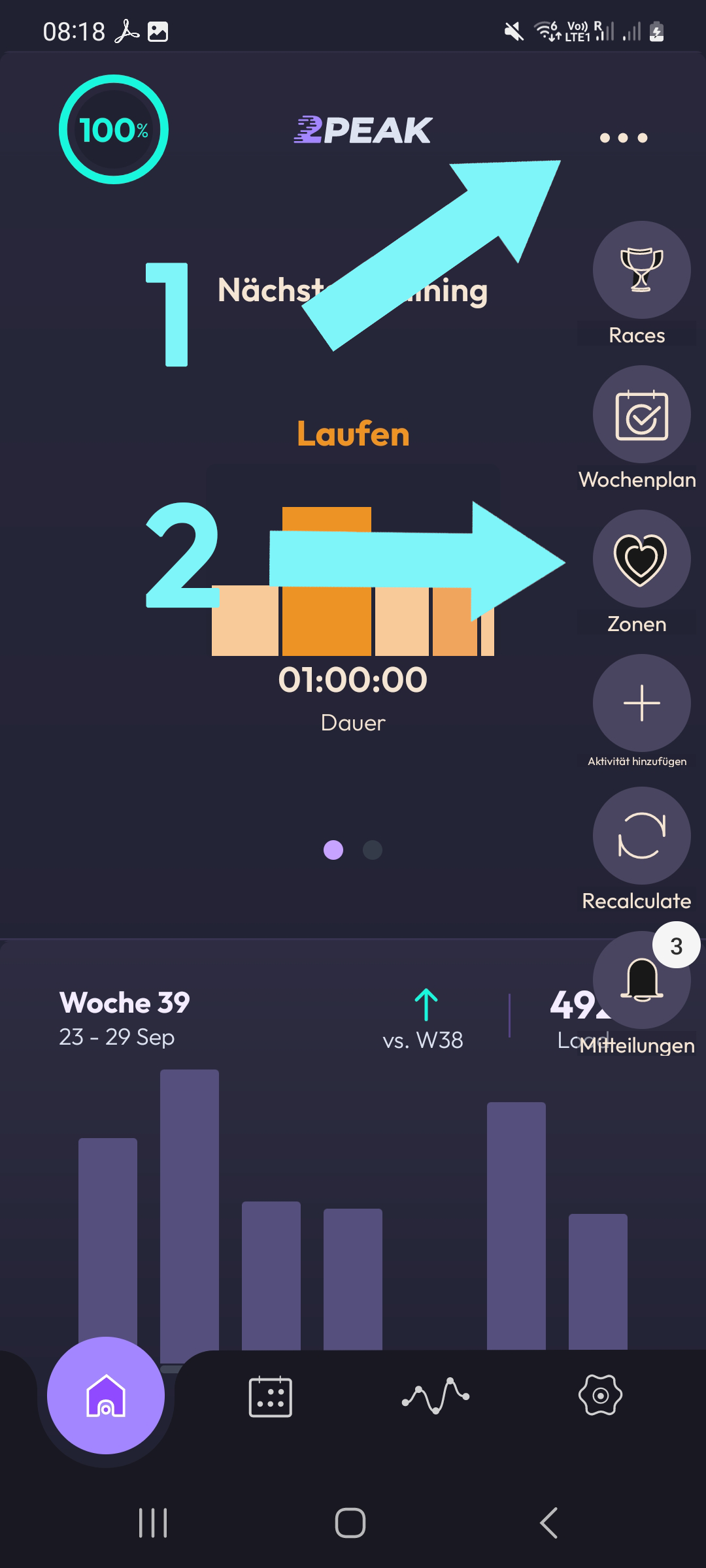The width and height of the screenshot is (706, 1568).
Task: Go to the home tab
Action: [106, 1396]
